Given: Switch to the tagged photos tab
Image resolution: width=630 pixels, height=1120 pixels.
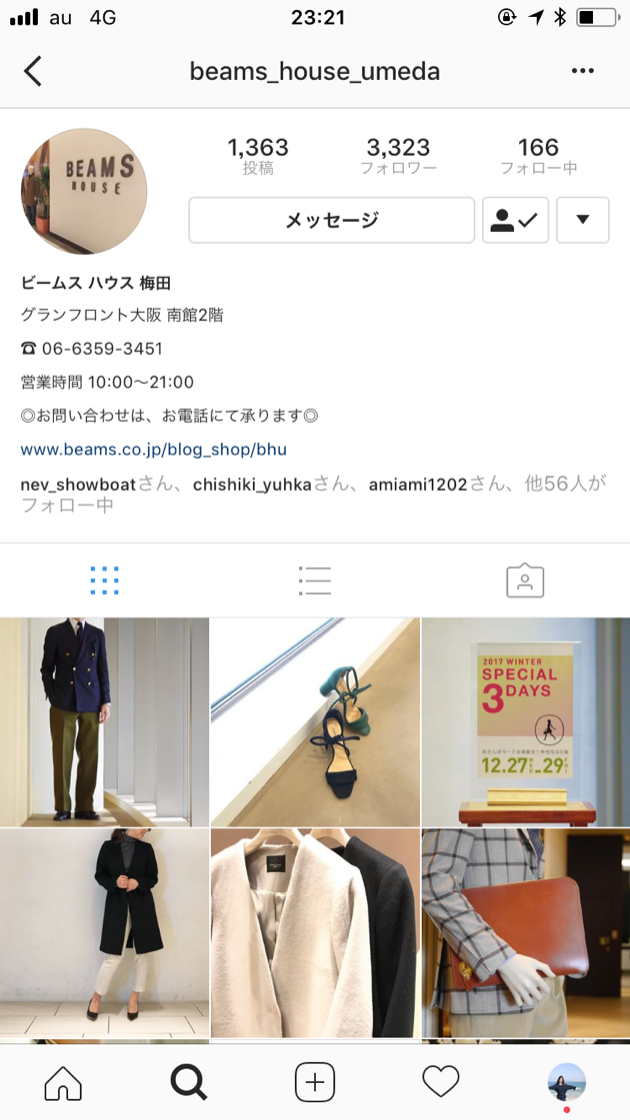Looking at the screenshot, I should tap(524, 580).
